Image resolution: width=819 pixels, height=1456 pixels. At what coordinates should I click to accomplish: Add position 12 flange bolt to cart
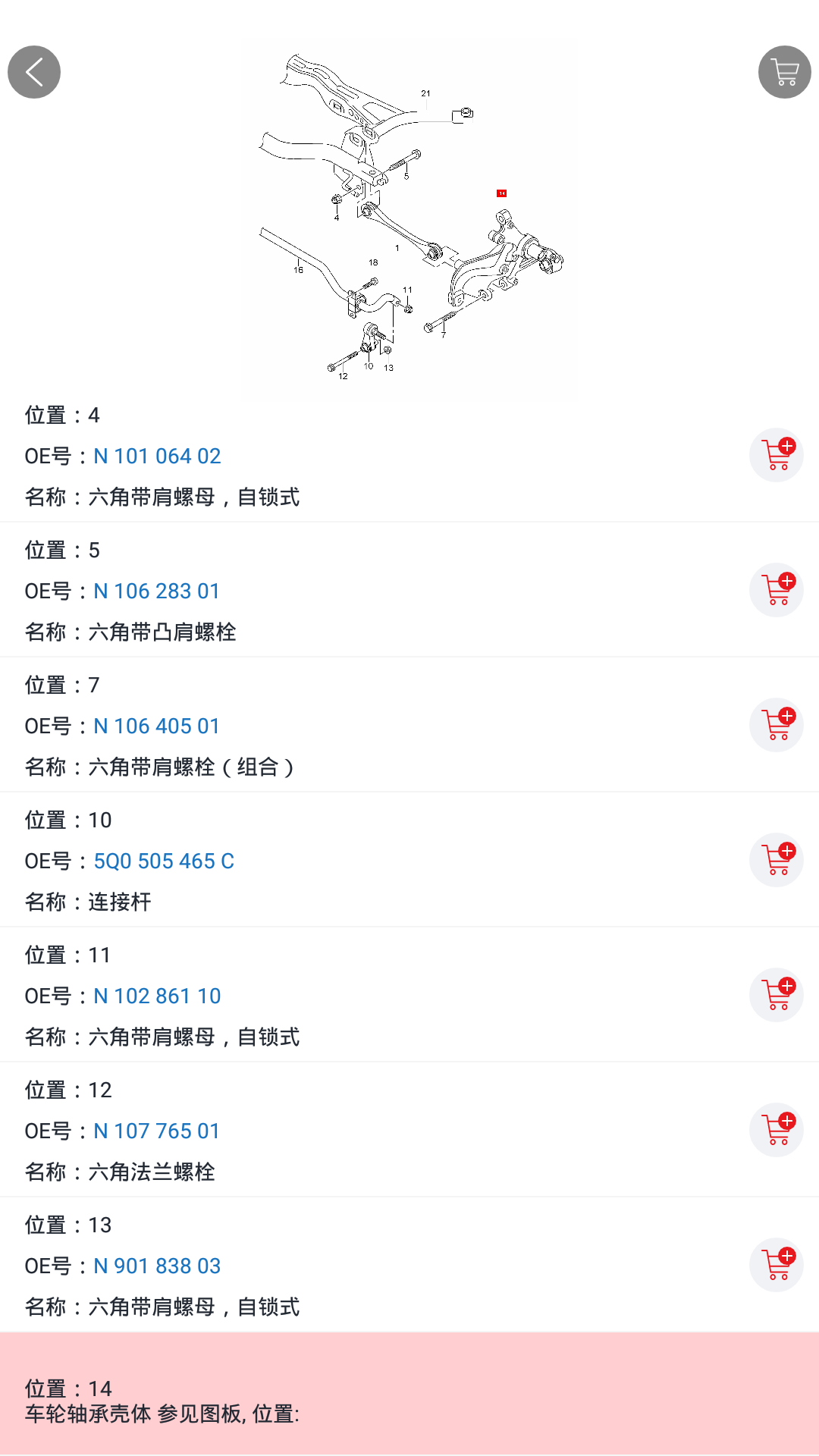777,1130
